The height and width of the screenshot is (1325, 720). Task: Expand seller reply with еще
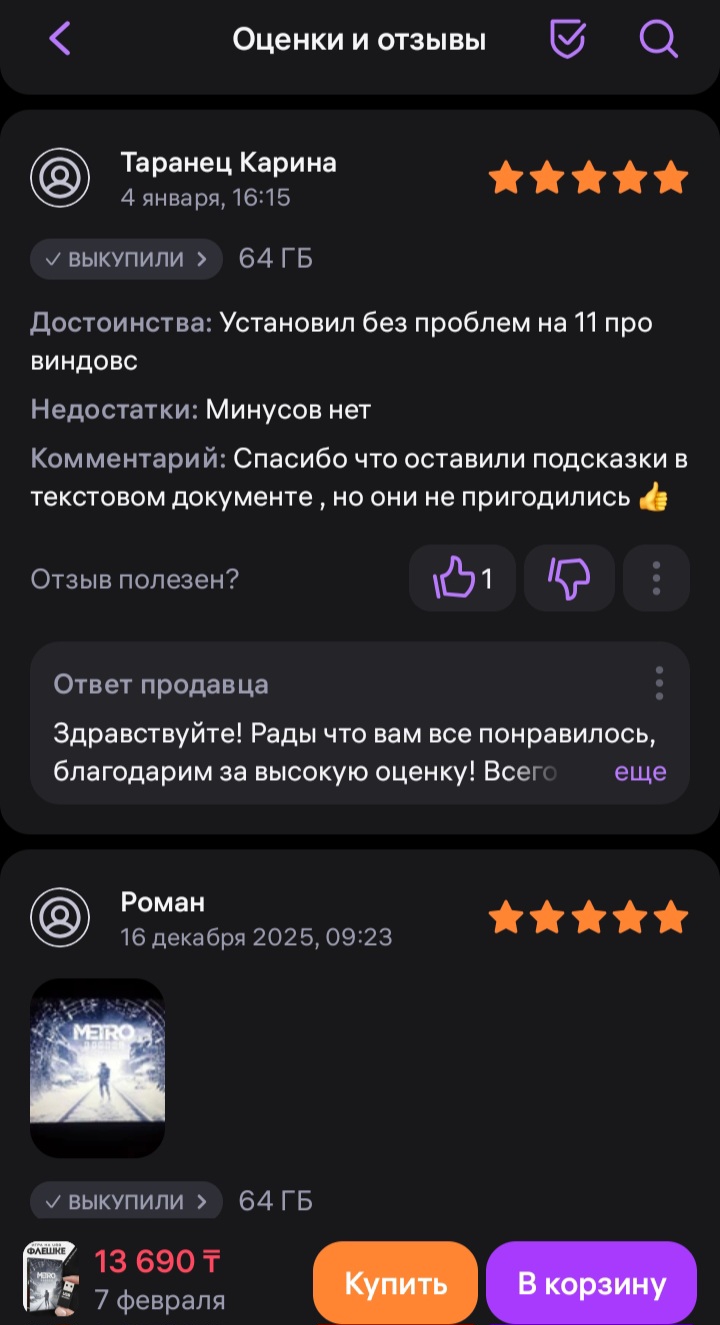point(640,772)
